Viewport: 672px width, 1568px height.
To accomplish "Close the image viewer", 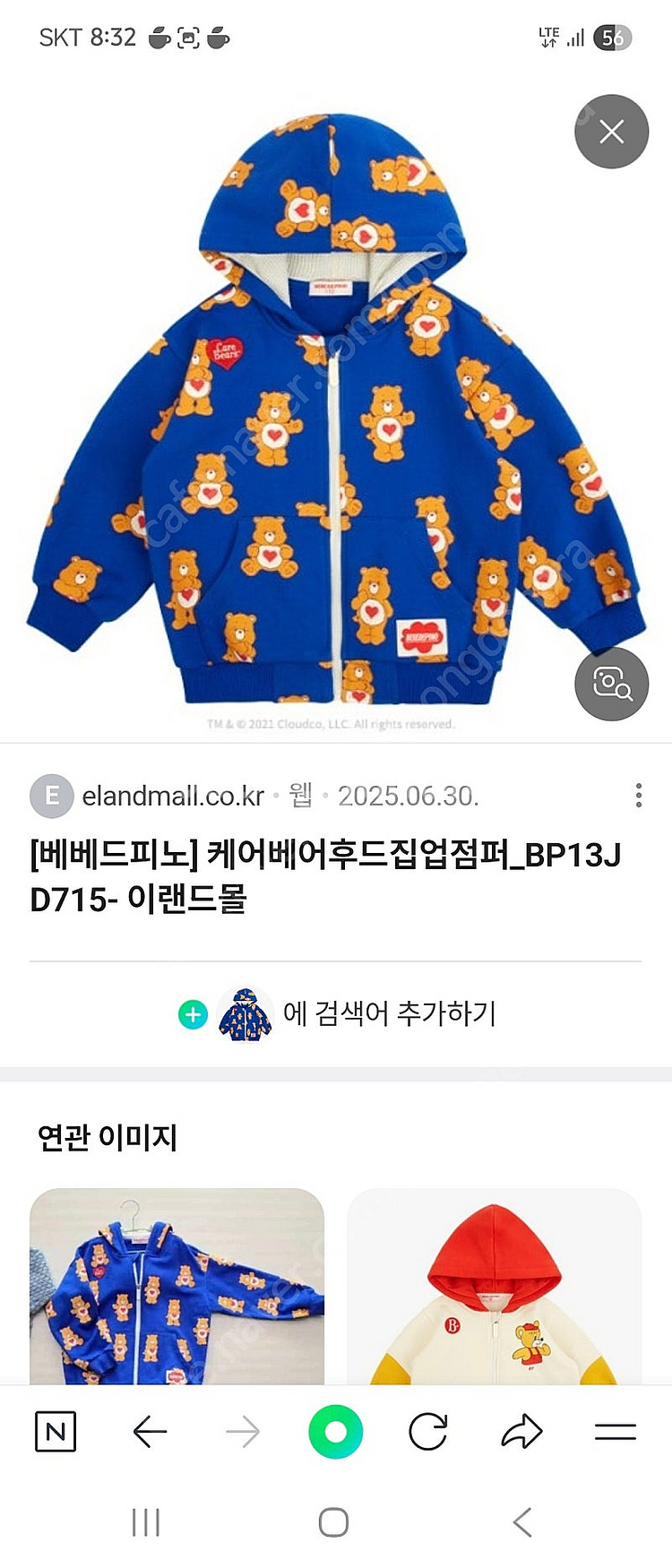I will 611,132.
